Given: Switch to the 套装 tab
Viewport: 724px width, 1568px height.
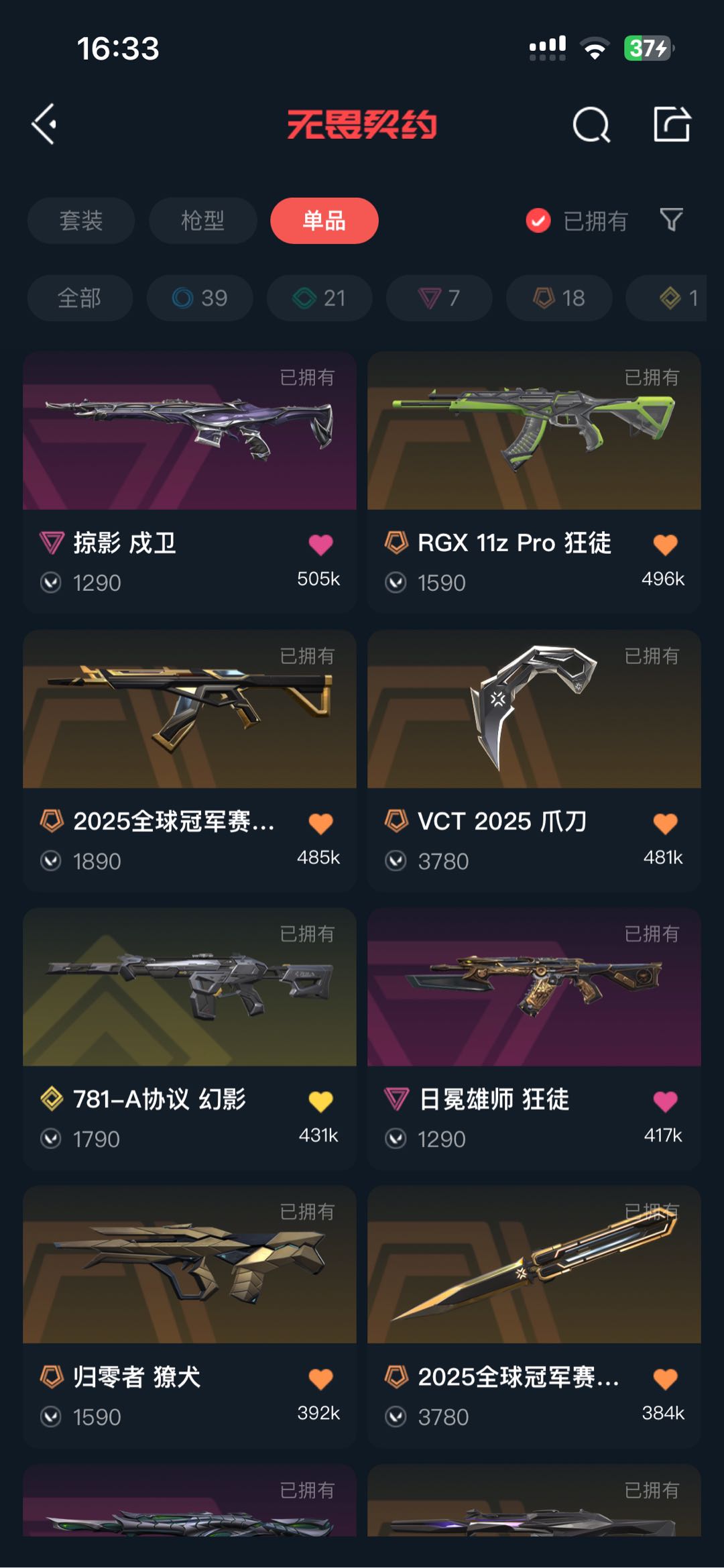Looking at the screenshot, I should coord(81,221).
